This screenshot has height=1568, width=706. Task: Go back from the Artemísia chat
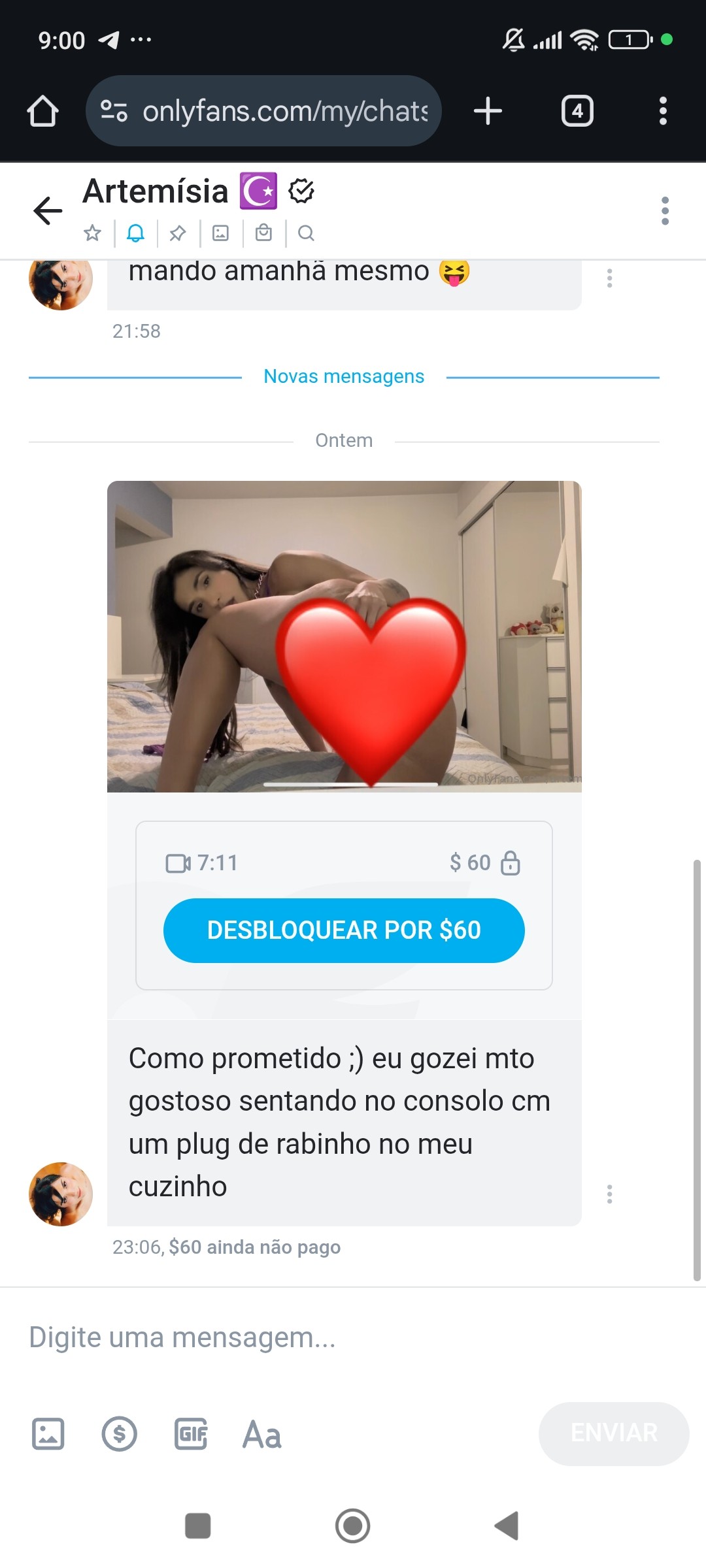tap(48, 210)
